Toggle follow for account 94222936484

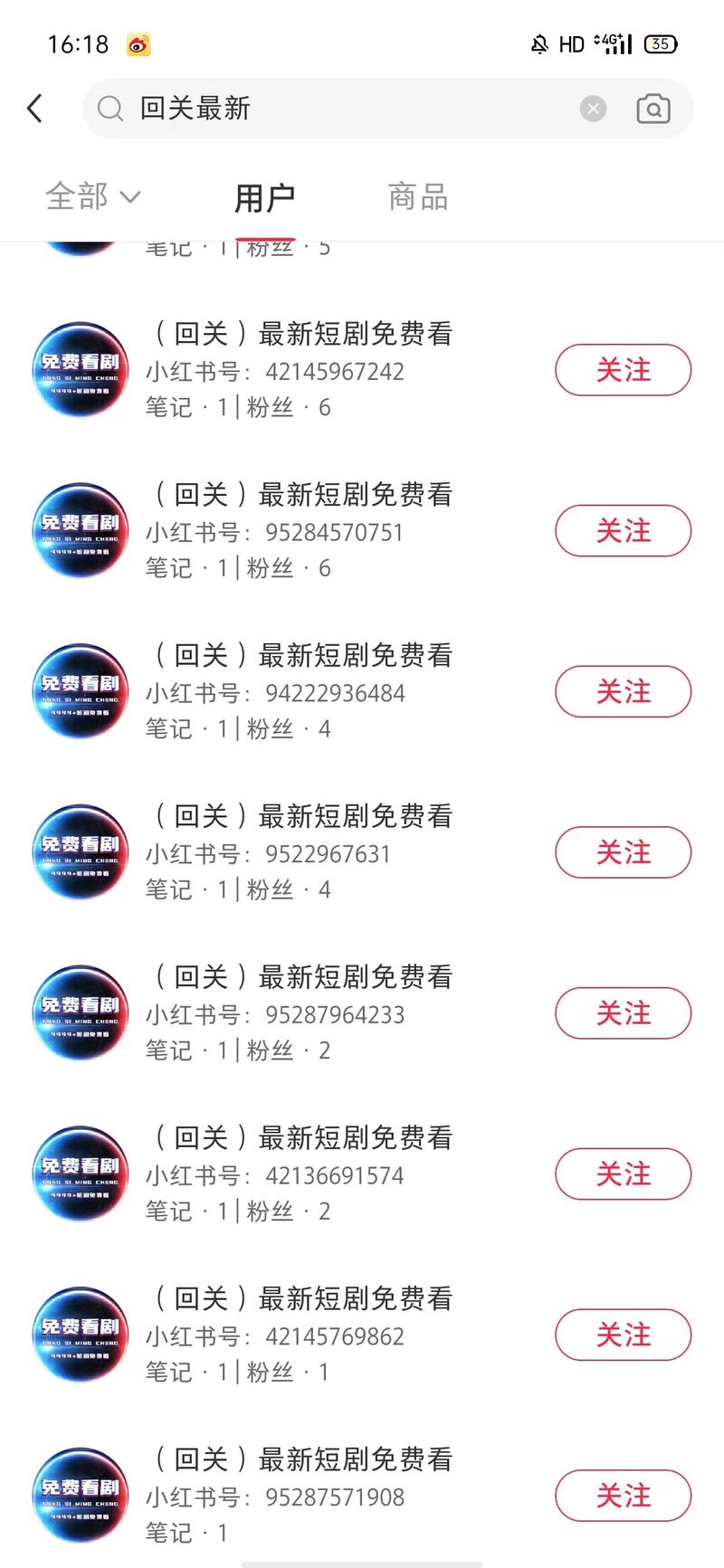coord(623,691)
